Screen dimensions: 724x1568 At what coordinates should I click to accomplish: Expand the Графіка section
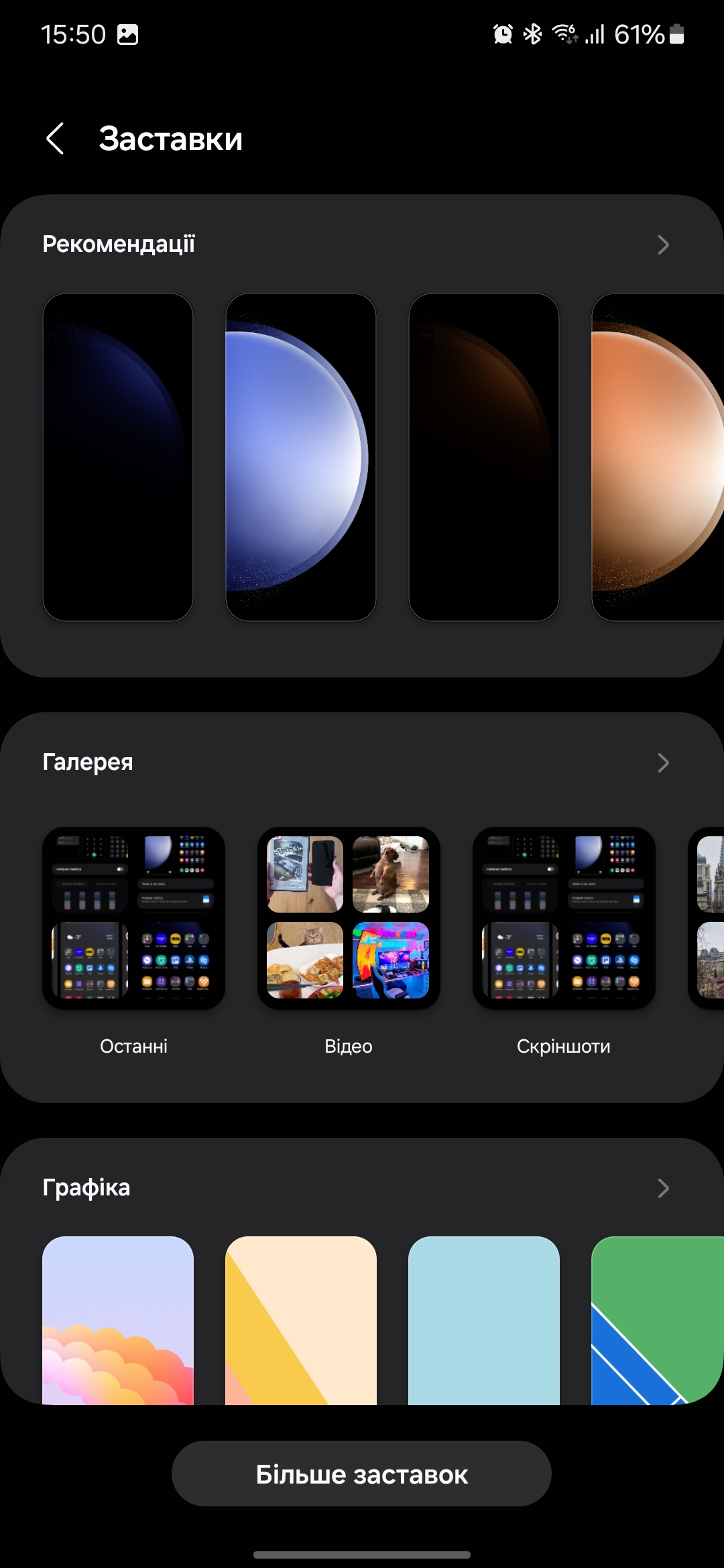[662, 1188]
